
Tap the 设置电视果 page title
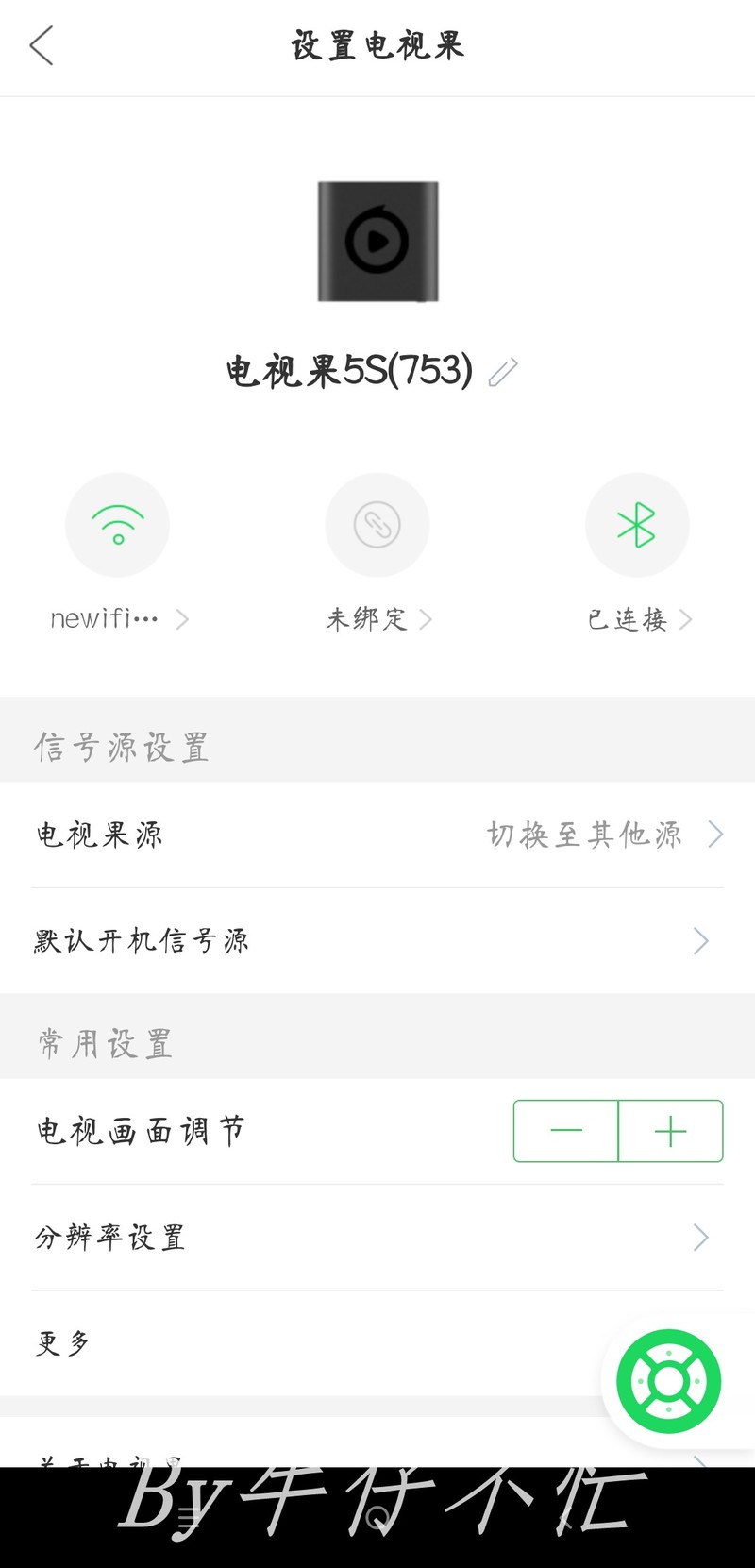(x=377, y=44)
